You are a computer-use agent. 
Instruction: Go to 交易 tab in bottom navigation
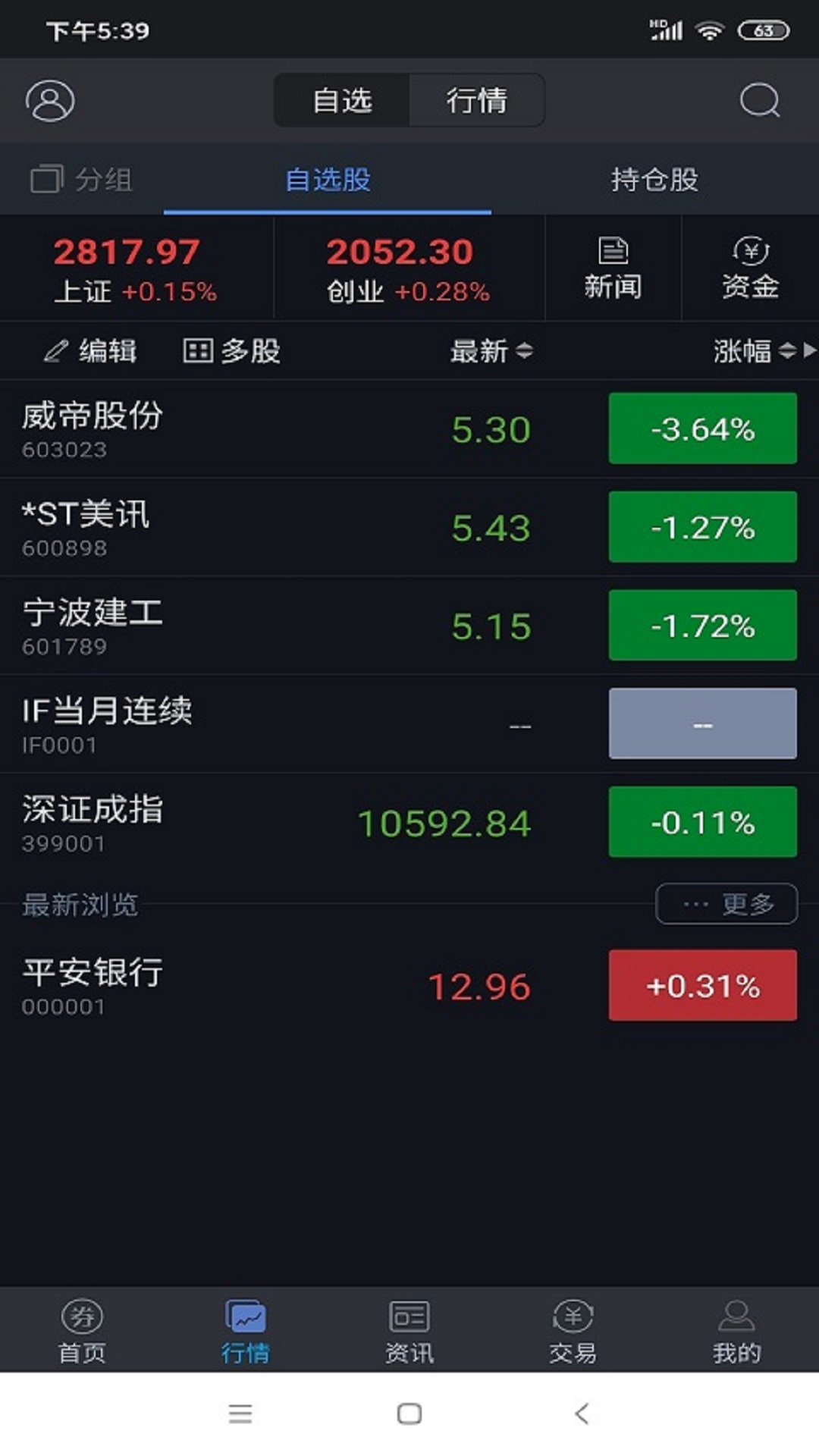[x=573, y=1330]
